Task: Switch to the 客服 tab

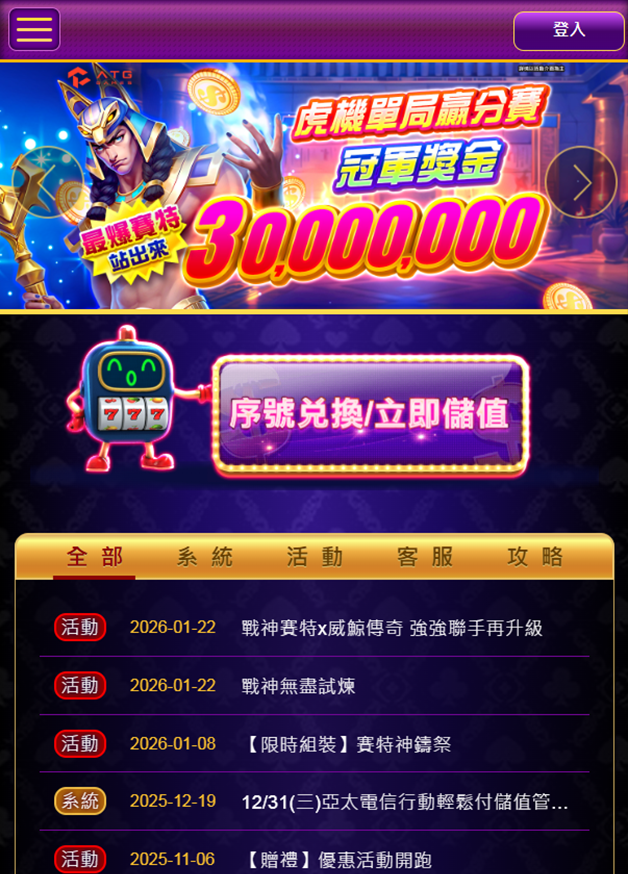Action: coord(425,557)
